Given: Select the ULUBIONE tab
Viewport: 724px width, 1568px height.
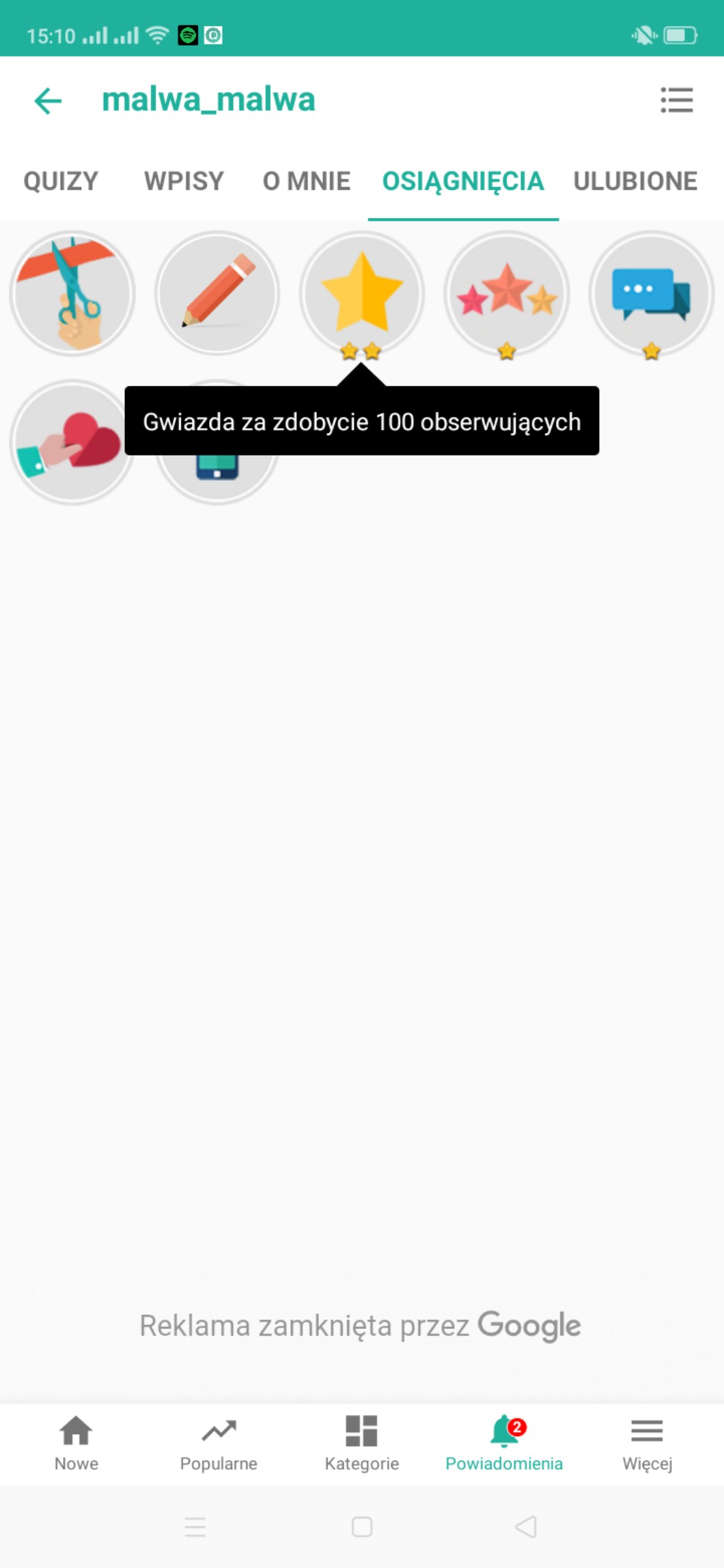Looking at the screenshot, I should (635, 181).
